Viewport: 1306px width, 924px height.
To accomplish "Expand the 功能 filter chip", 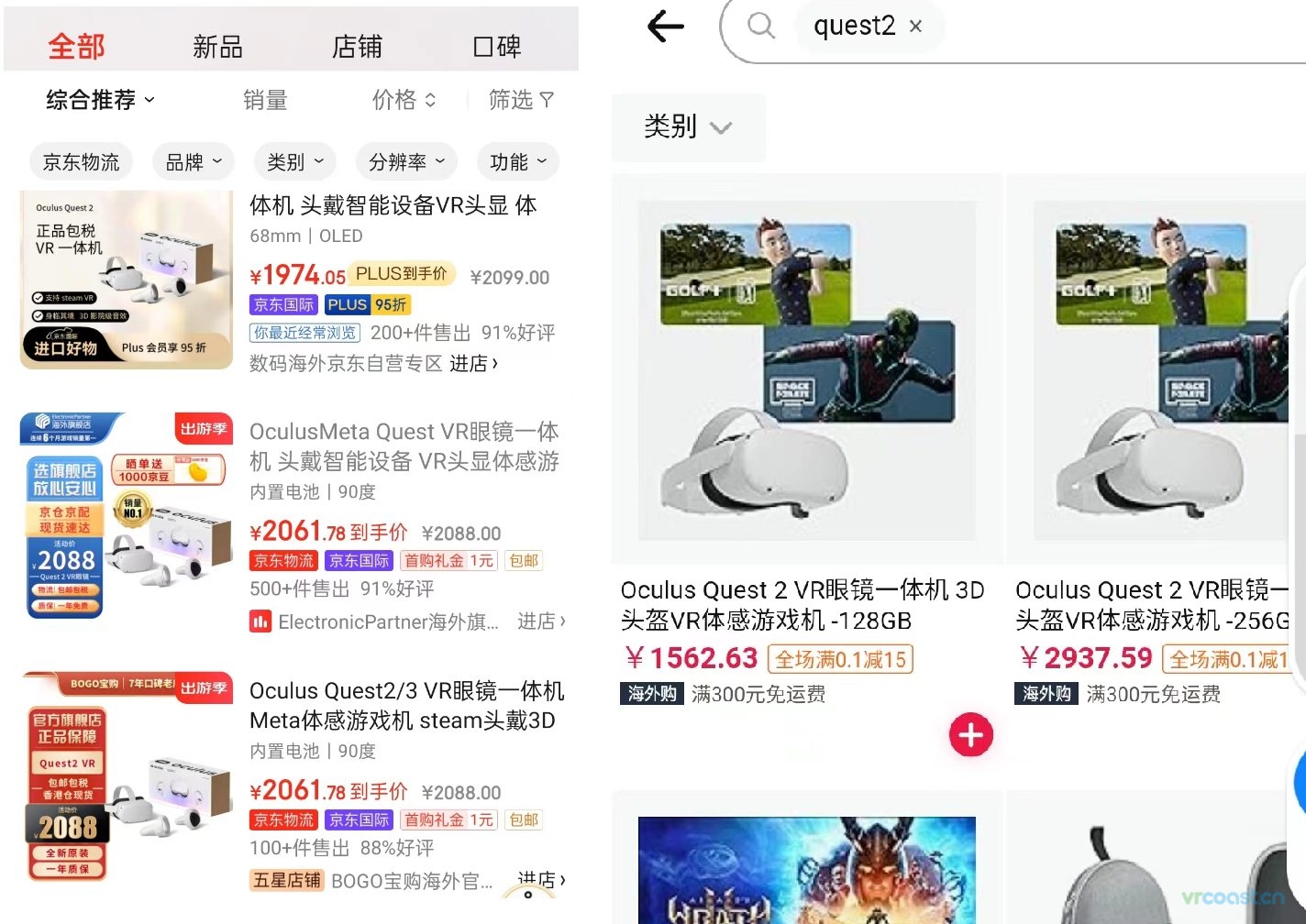I will pos(518,162).
